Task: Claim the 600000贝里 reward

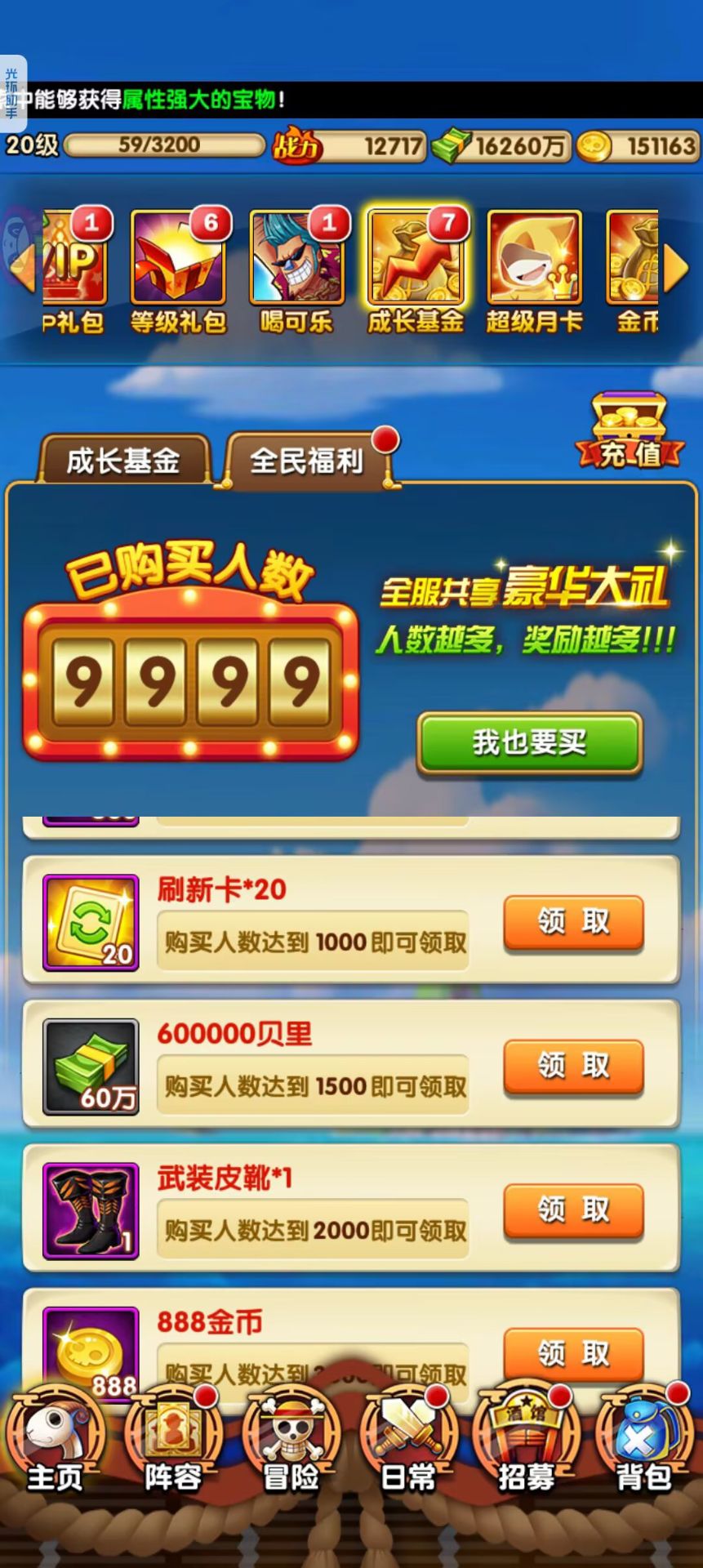Action: click(573, 1066)
